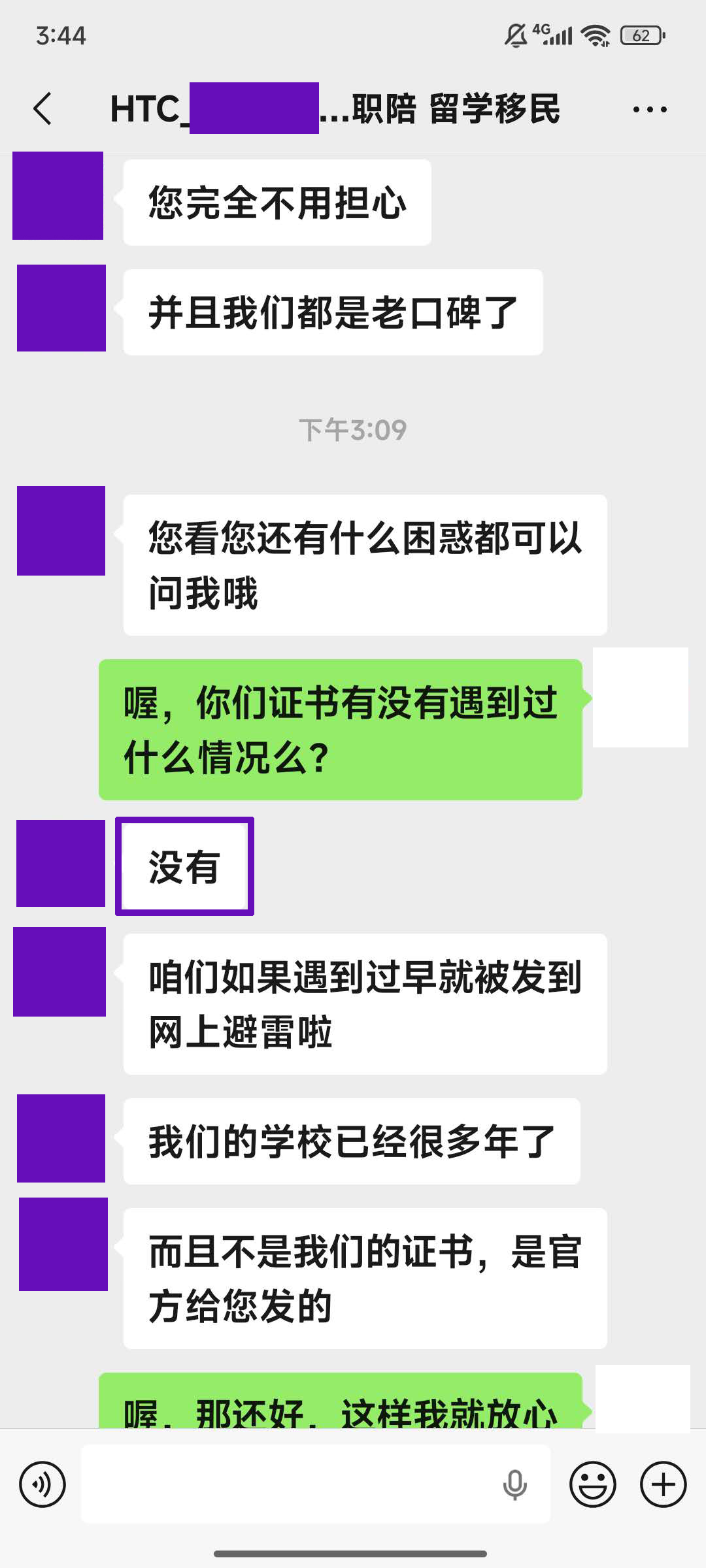
Task: Tap the contact's purple avatar near top
Action: point(59,195)
